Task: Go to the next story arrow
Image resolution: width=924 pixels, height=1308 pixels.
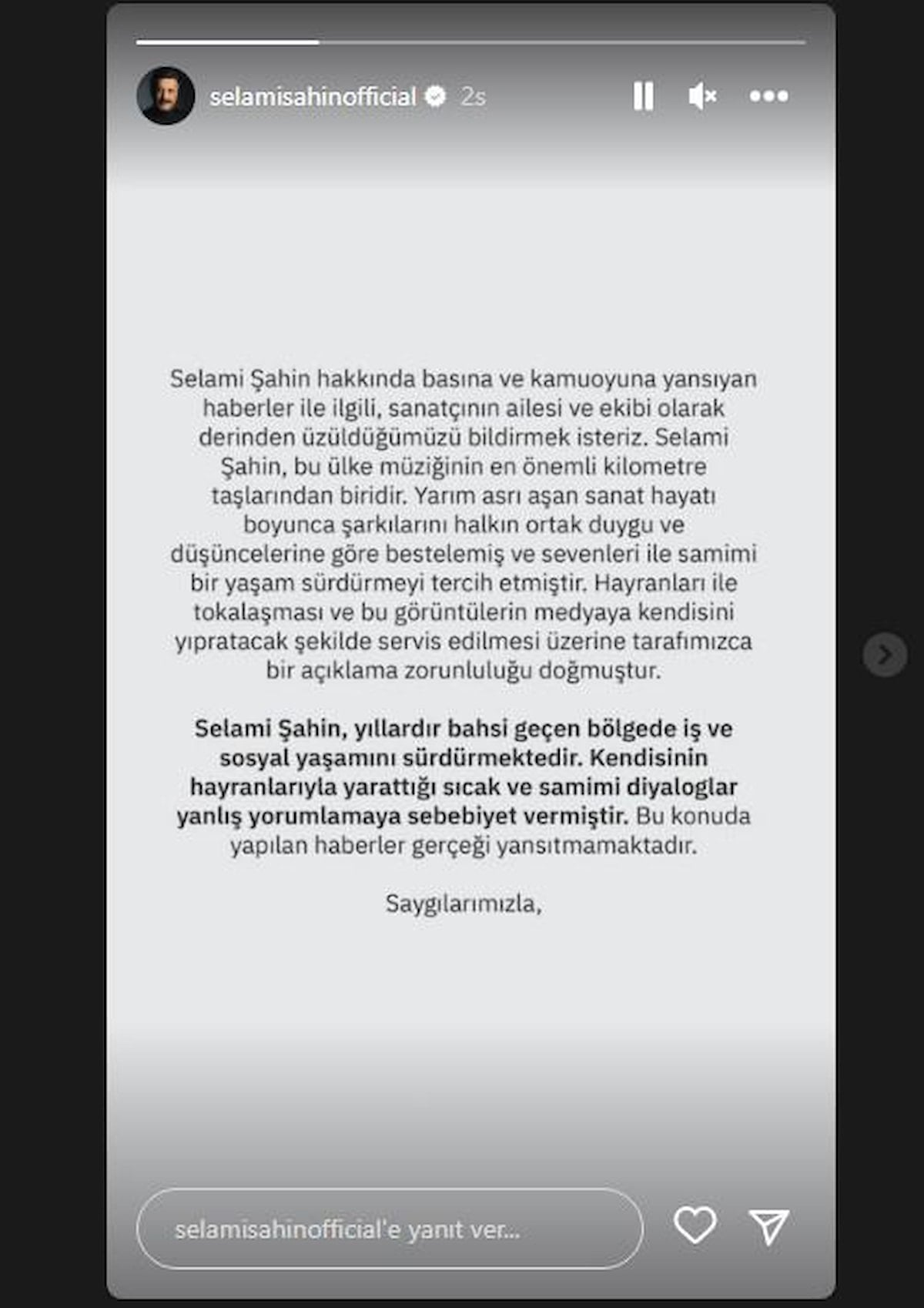Action: point(884,655)
